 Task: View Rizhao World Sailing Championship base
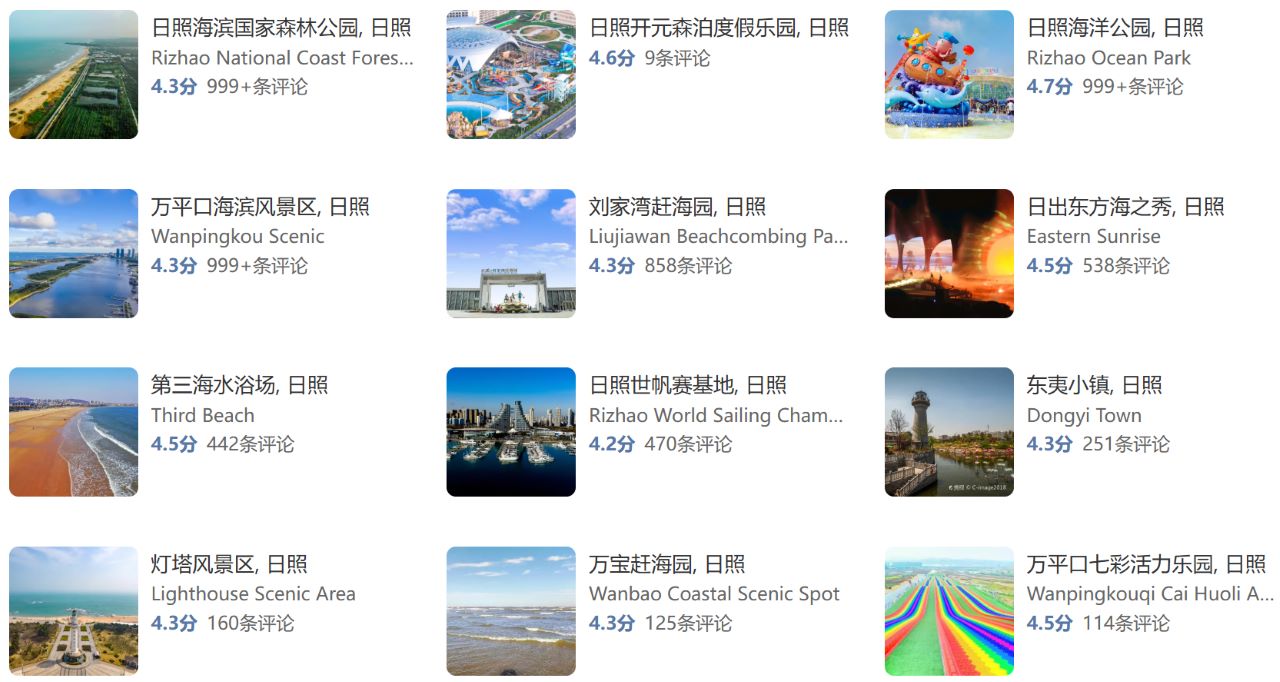[688, 385]
